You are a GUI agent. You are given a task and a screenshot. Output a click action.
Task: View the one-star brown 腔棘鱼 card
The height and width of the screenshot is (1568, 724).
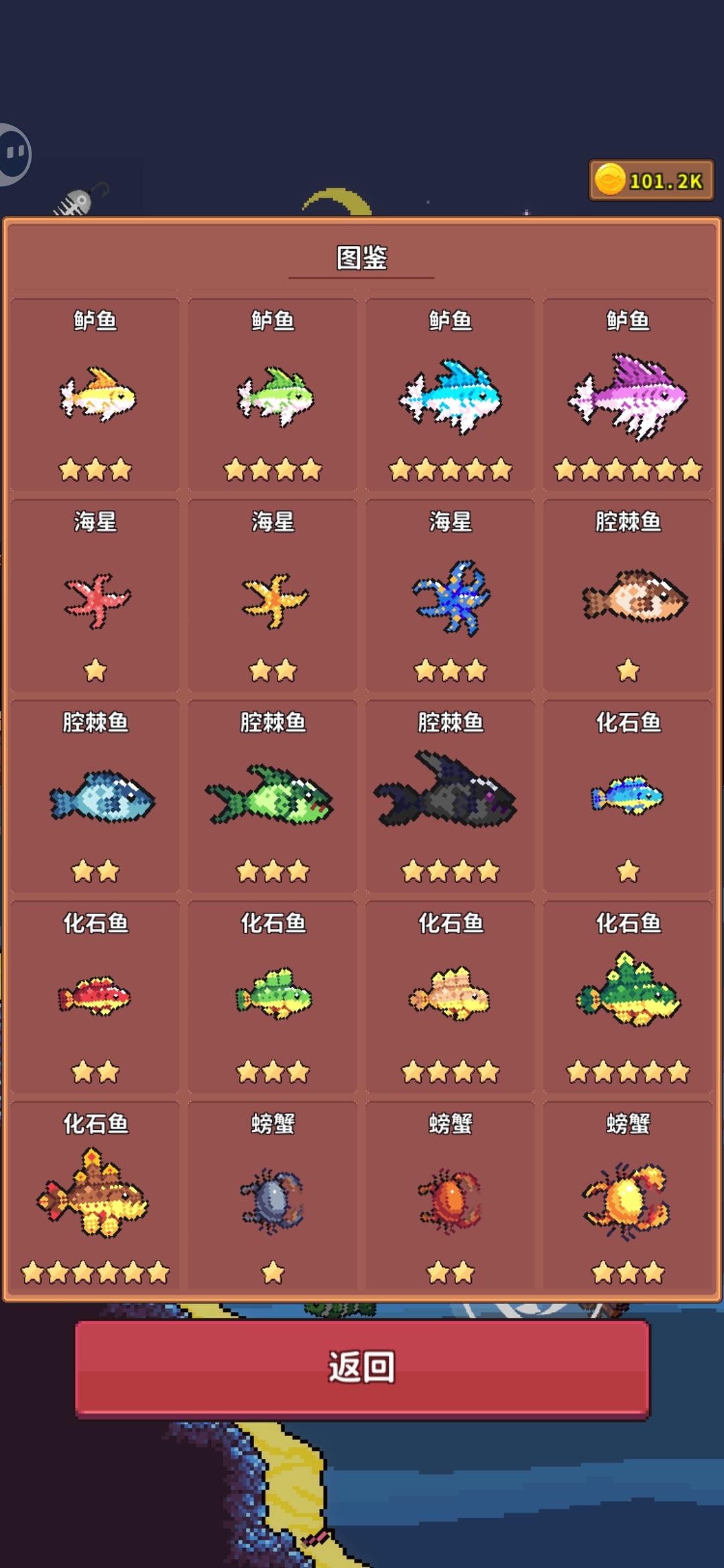[x=627, y=596]
